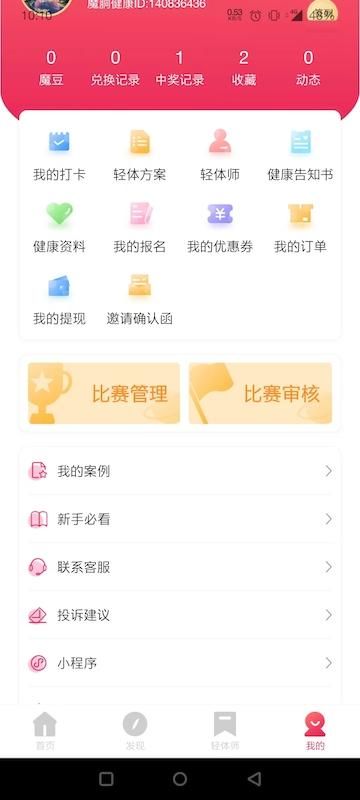Open 健康告知书
Screen dimensions: 360x800
pyautogui.click(x=300, y=156)
